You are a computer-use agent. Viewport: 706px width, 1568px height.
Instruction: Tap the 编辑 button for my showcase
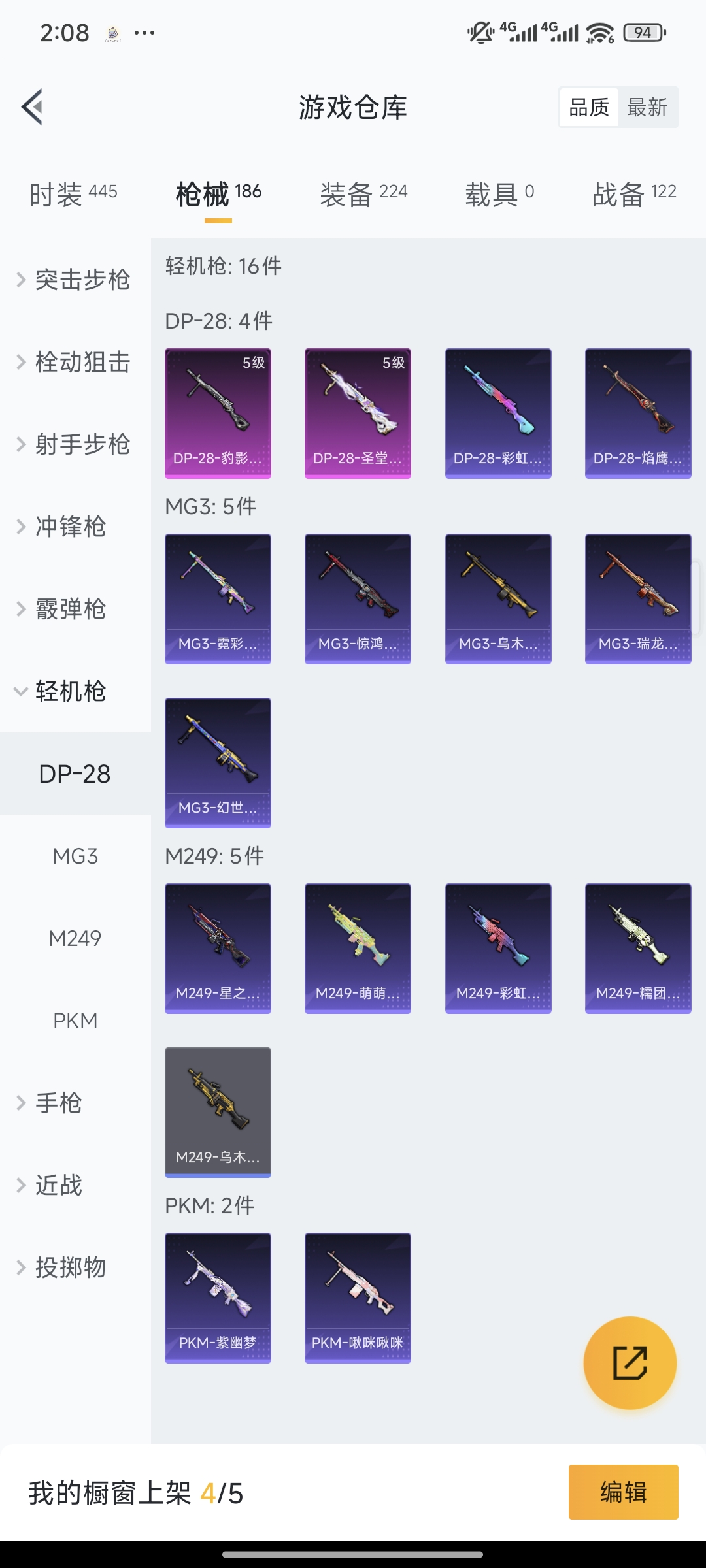pyautogui.click(x=623, y=1492)
